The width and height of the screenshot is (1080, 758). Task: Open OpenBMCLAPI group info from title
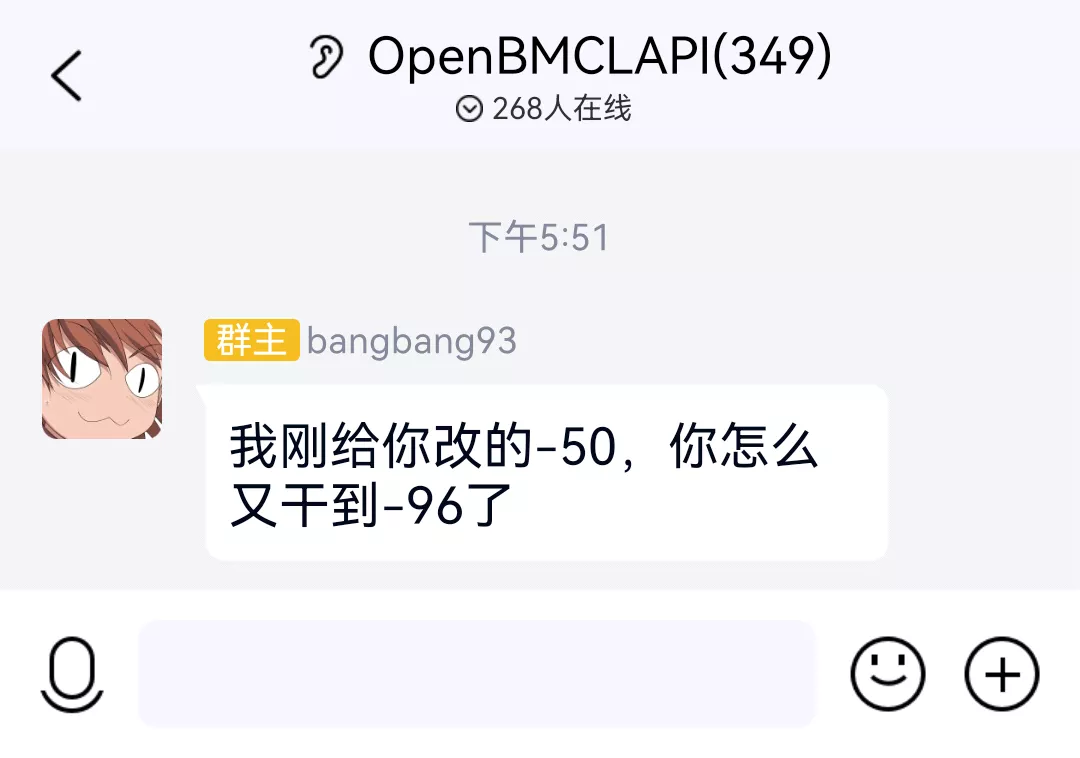tap(598, 57)
